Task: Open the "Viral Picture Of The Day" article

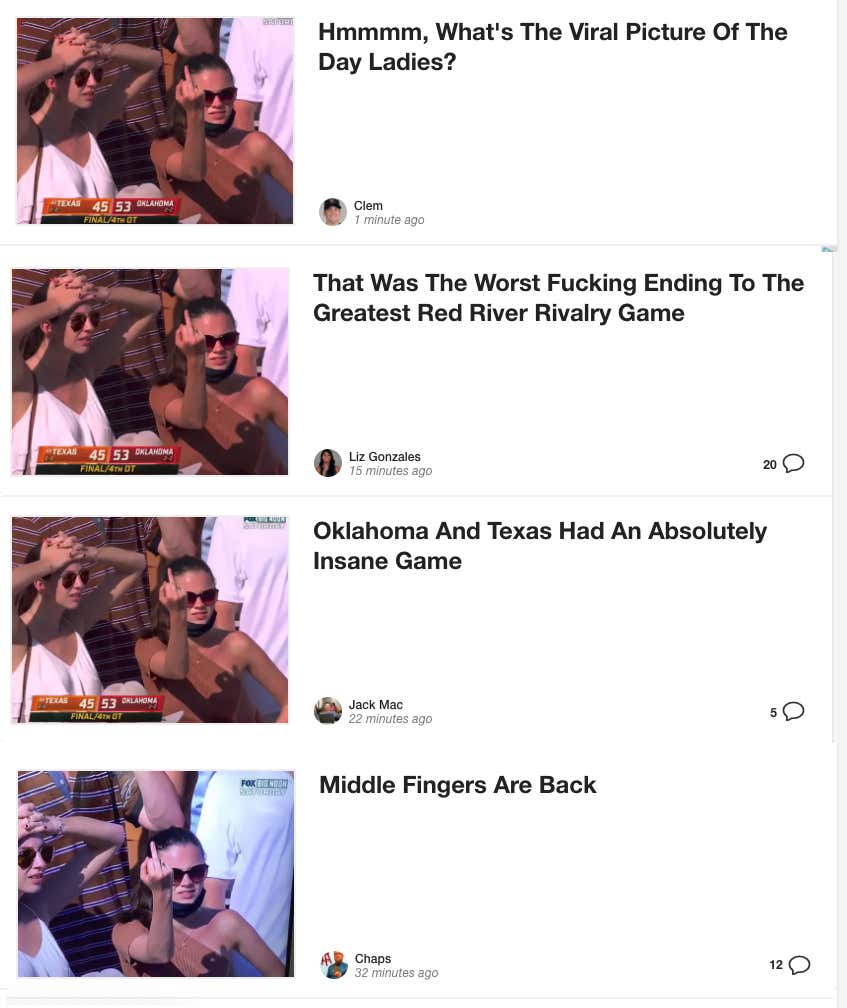Action: tap(552, 47)
